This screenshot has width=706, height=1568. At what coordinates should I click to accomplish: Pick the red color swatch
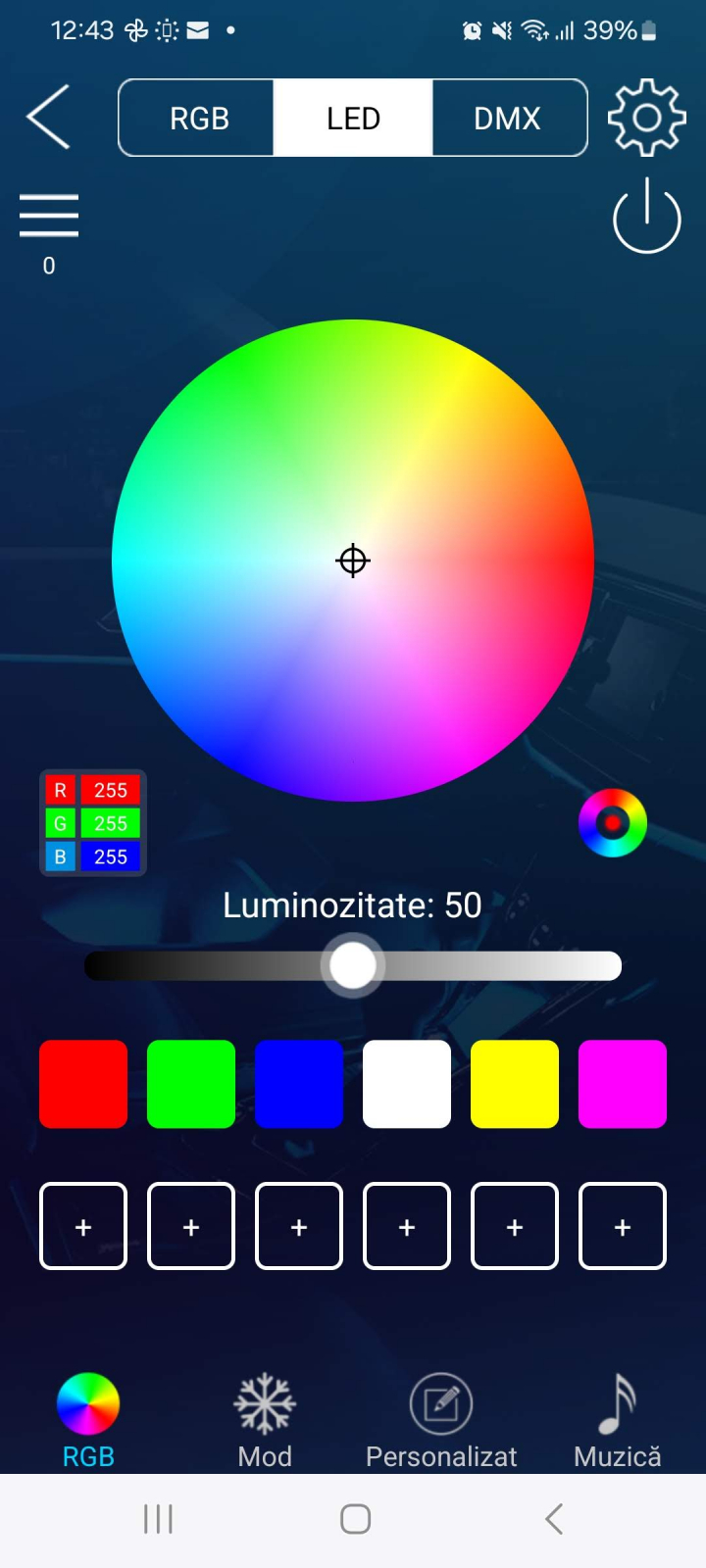pos(83,1084)
